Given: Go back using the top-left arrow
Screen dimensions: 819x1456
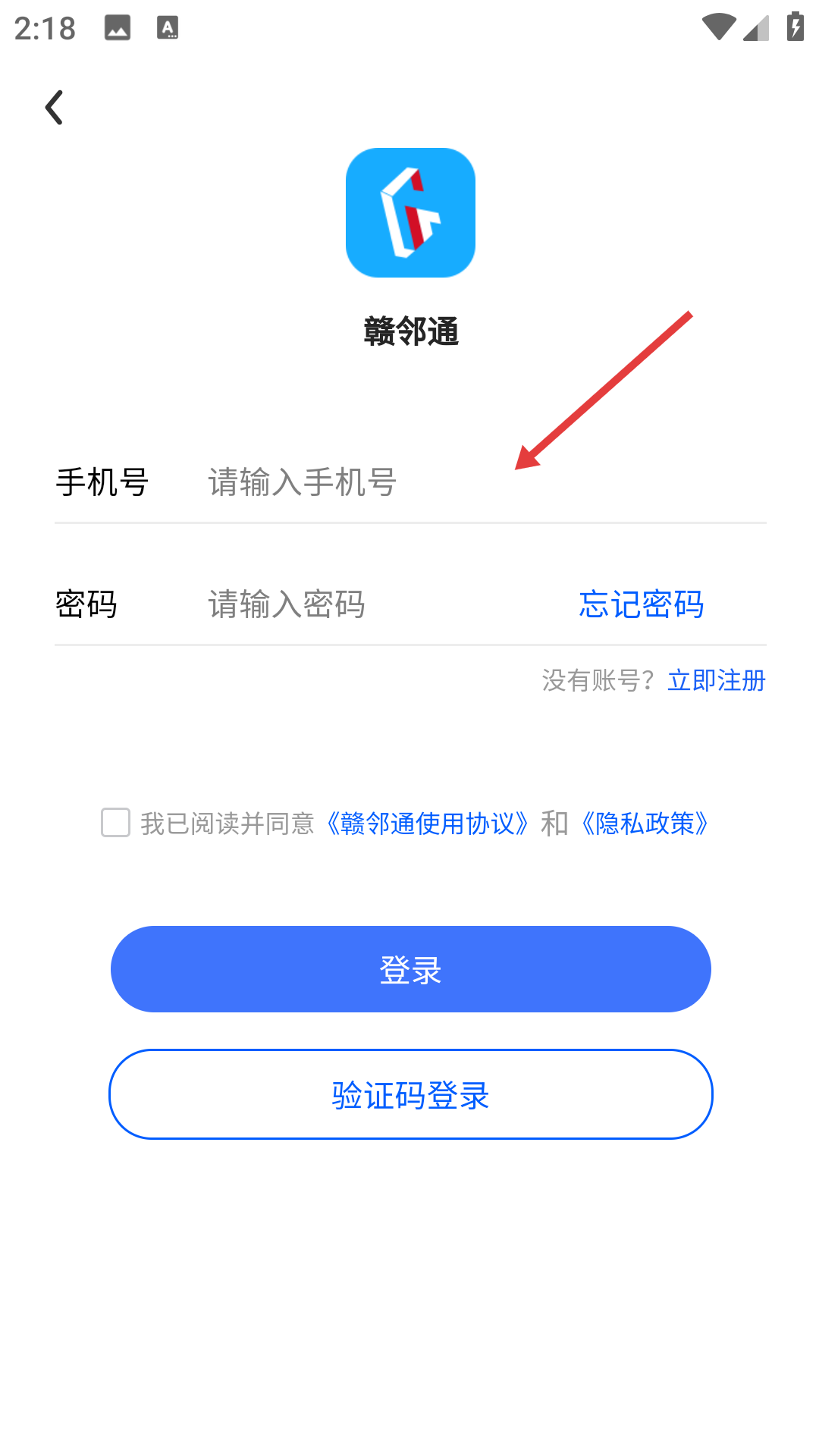Looking at the screenshot, I should pos(54,107).
